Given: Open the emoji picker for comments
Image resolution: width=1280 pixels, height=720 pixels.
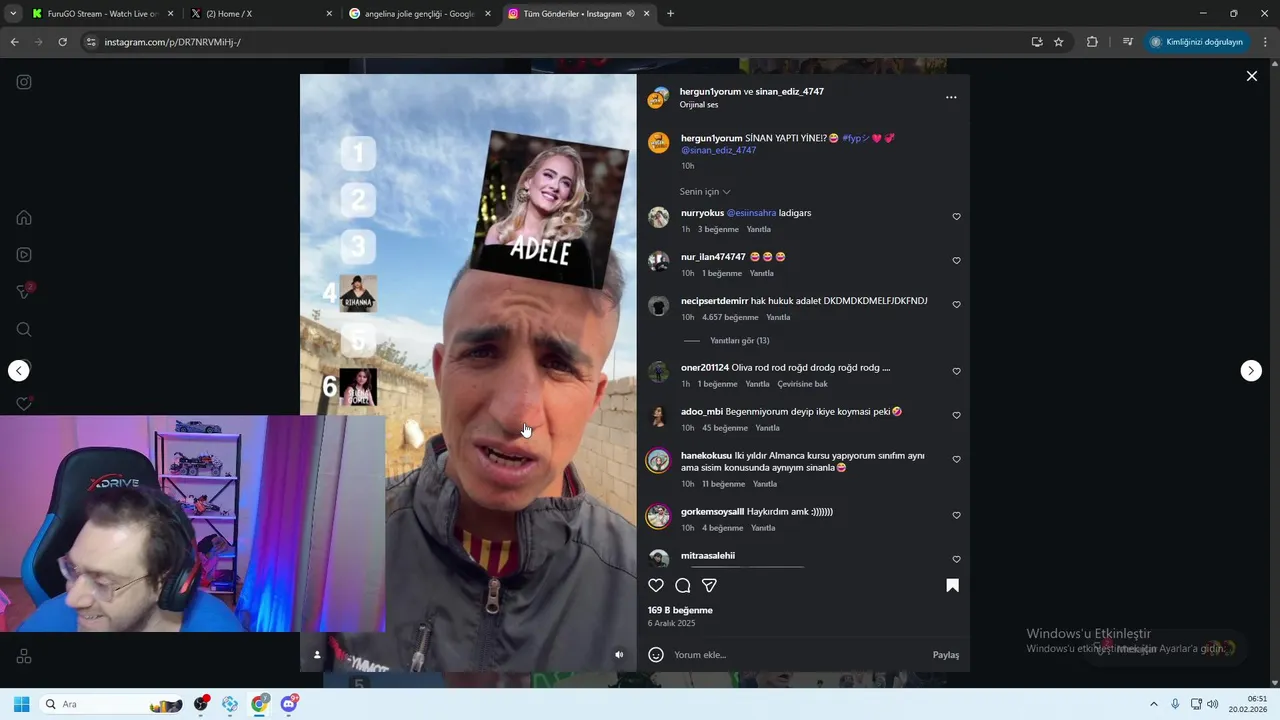Looking at the screenshot, I should 656,655.
